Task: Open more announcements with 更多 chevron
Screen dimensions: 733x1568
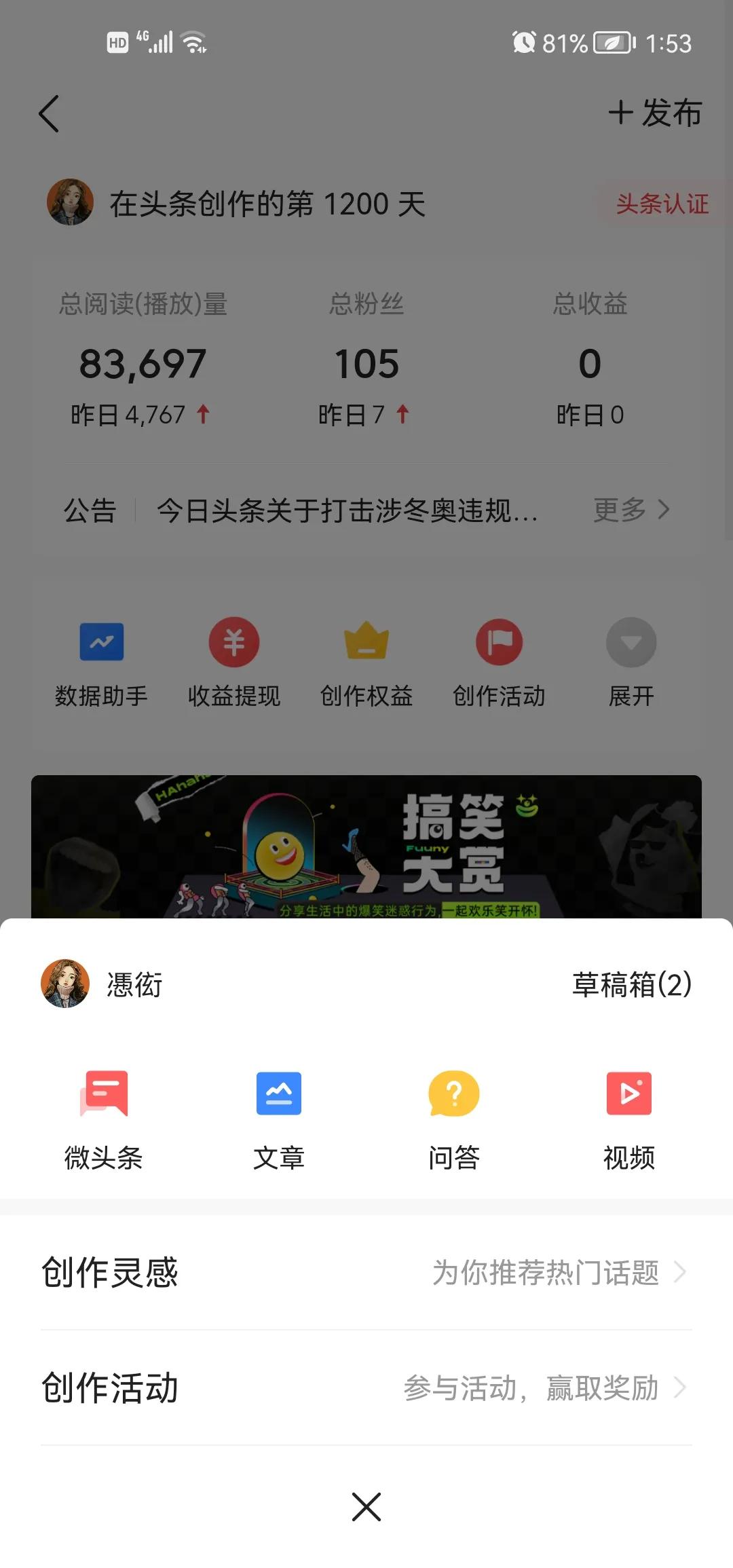Action: 631,510
